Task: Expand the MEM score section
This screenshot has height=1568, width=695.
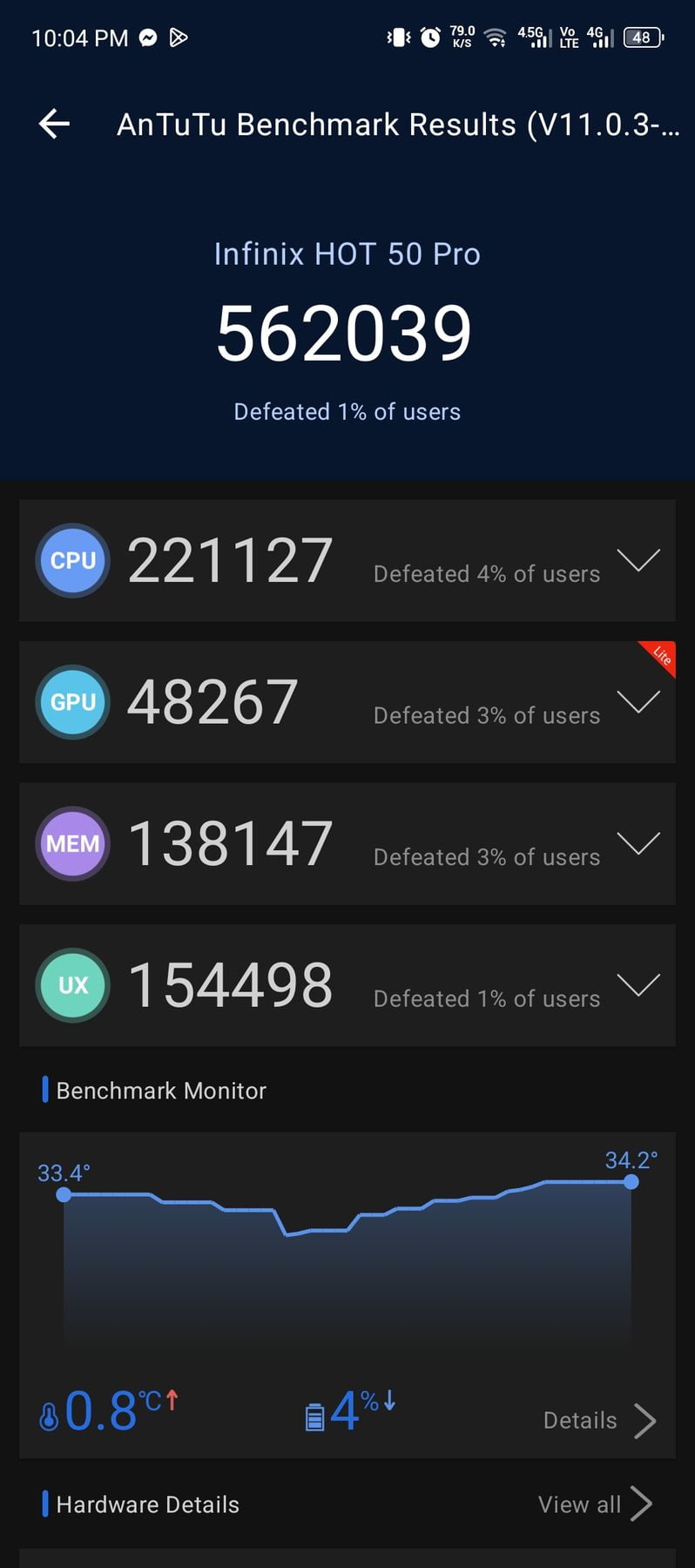Action: pyautogui.click(x=638, y=843)
